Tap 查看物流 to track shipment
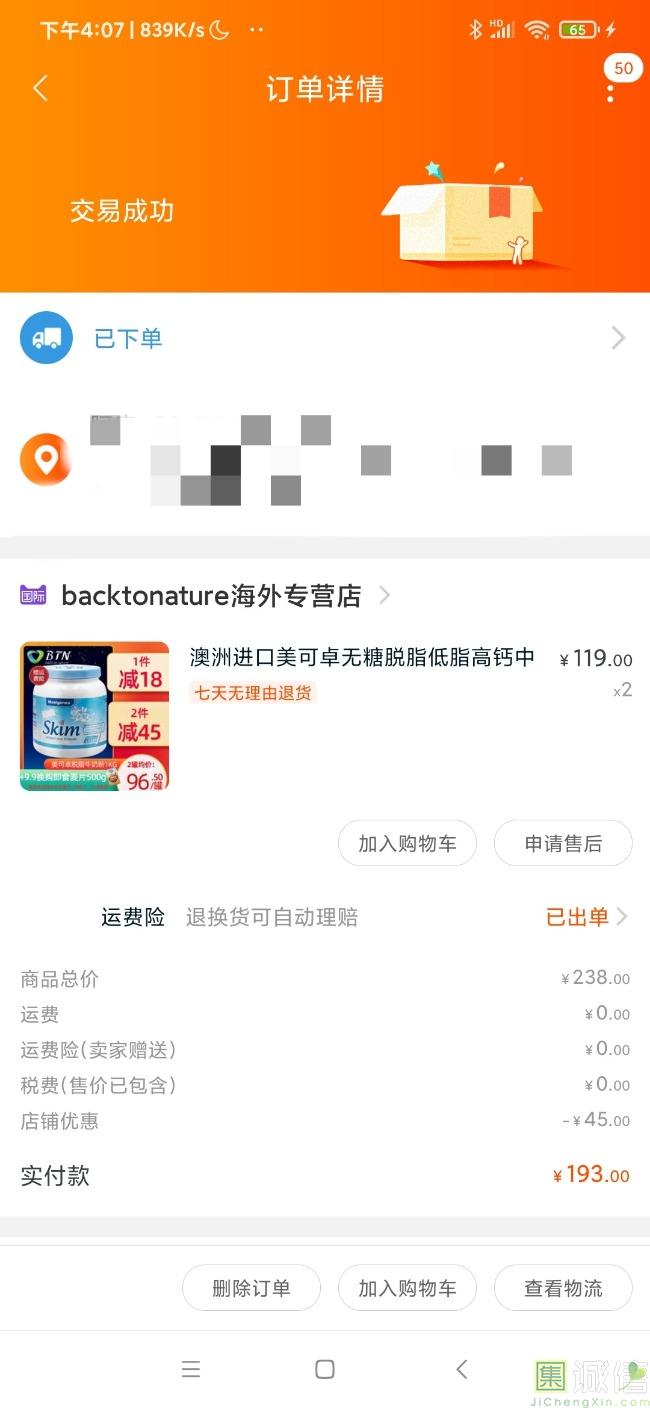650x1408 pixels. [x=563, y=1288]
